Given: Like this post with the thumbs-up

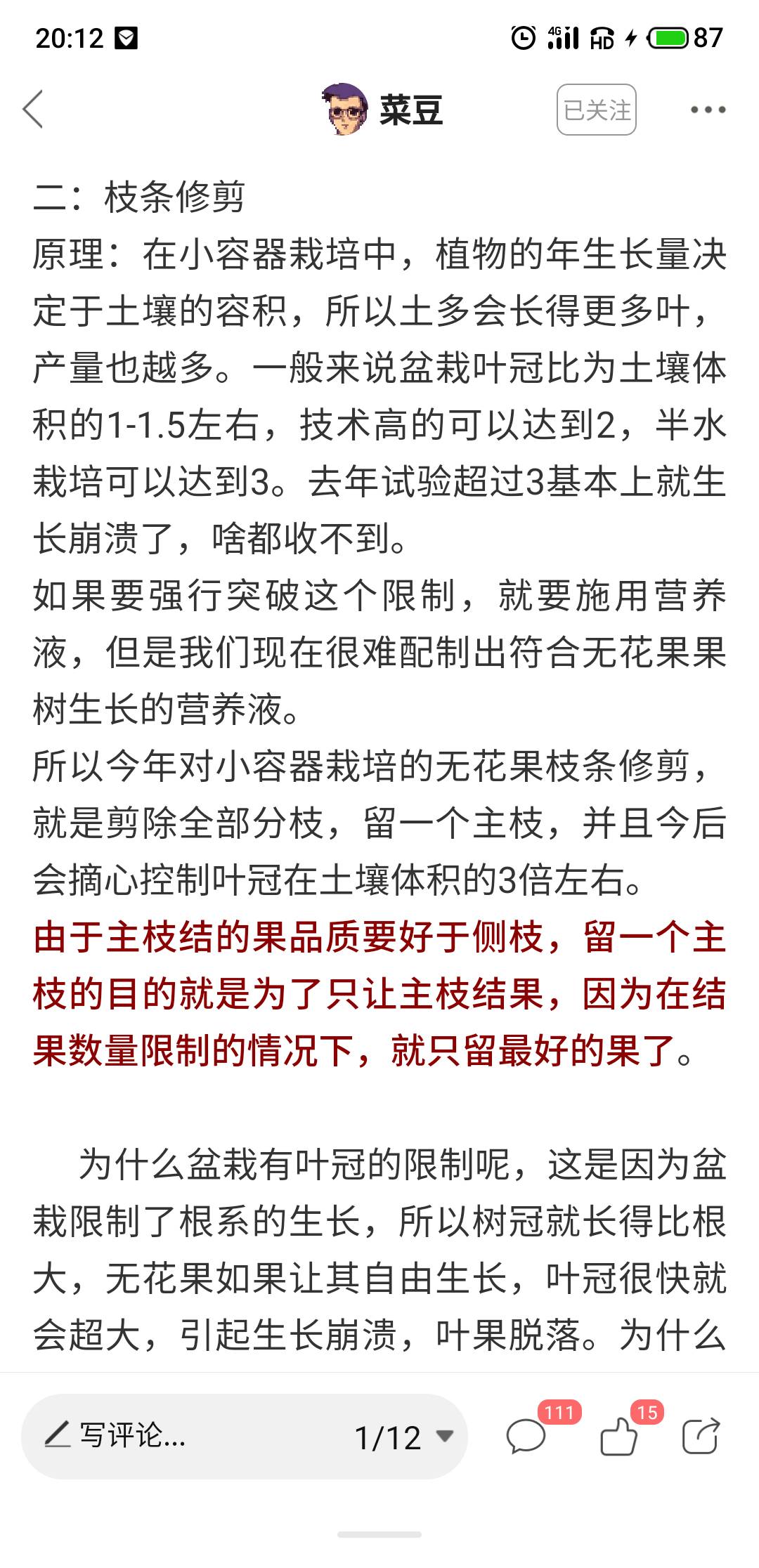Looking at the screenshot, I should pyautogui.click(x=618, y=1436).
